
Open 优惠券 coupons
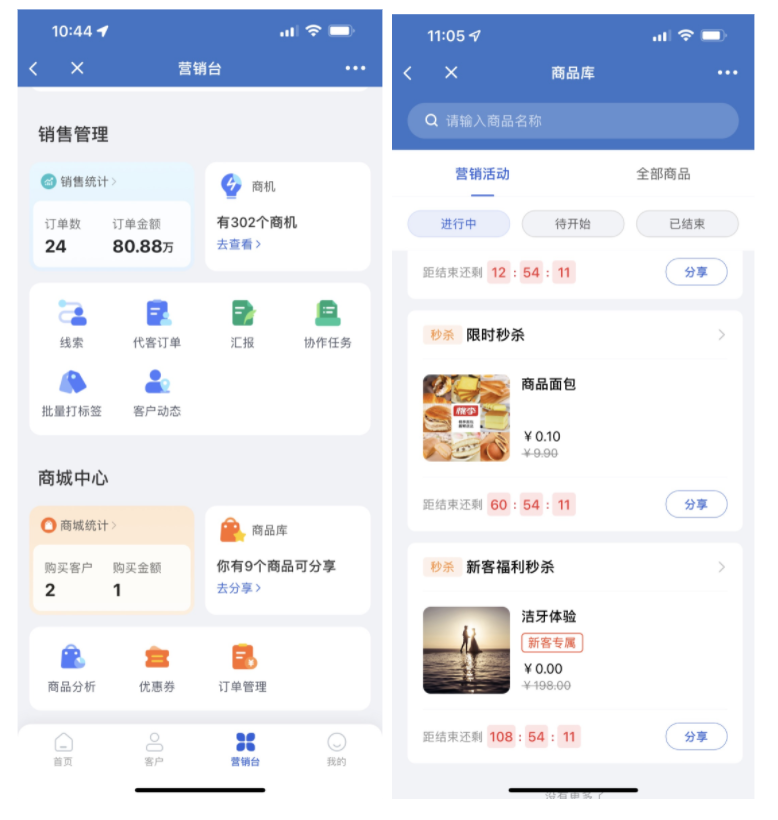click(x=157, y=668)
